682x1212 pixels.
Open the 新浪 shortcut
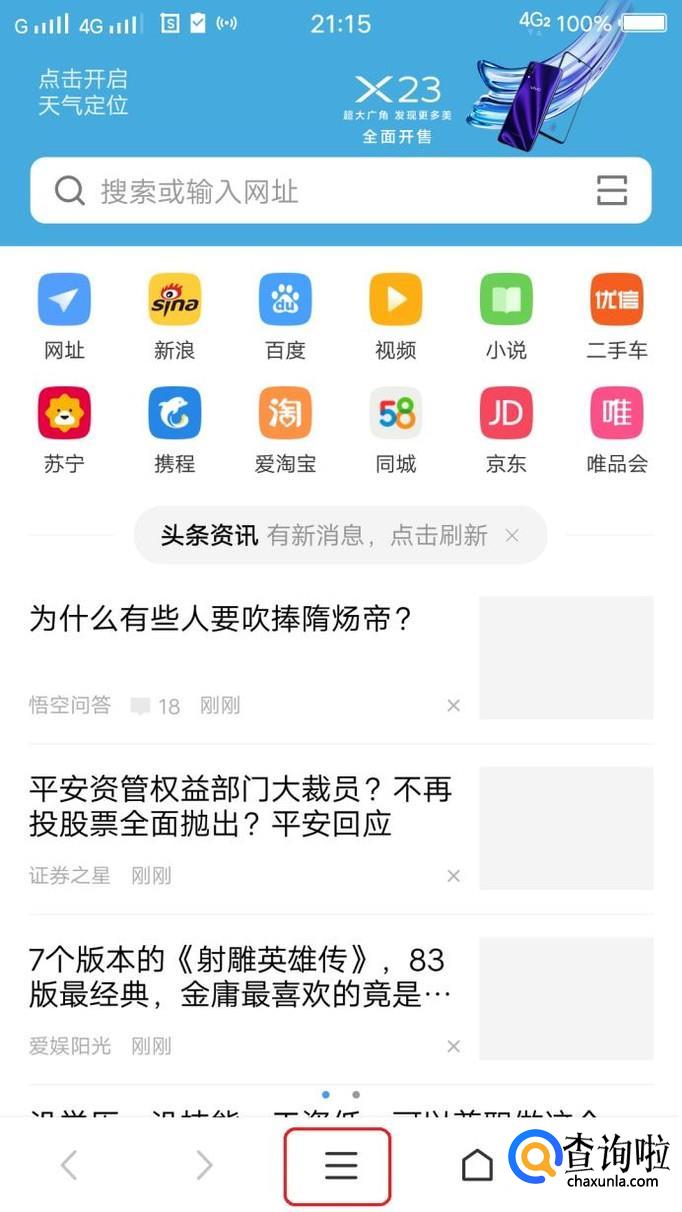[x=174, y=317]
